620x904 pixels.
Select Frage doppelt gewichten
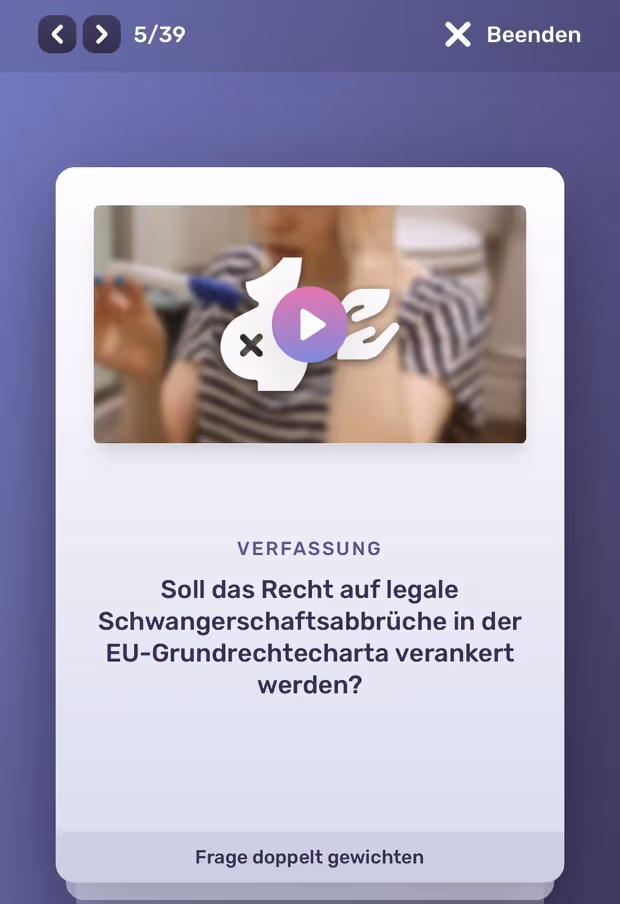309,857
